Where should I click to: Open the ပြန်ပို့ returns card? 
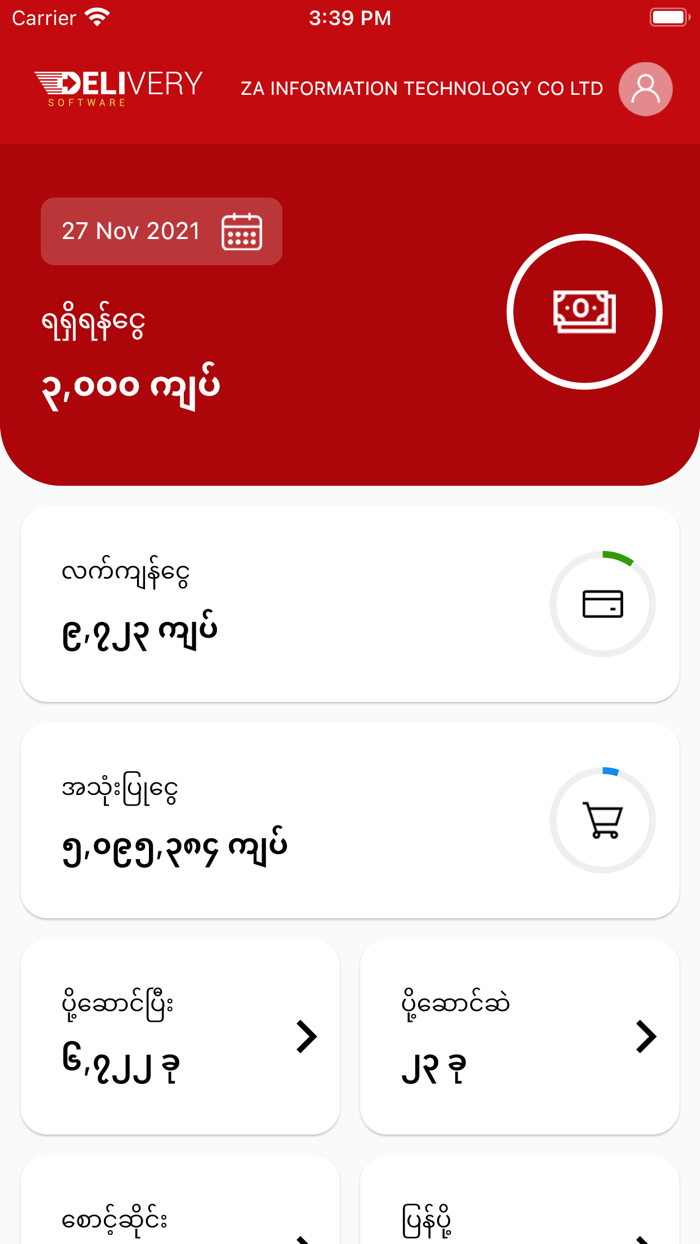[x=519, y=1210]
